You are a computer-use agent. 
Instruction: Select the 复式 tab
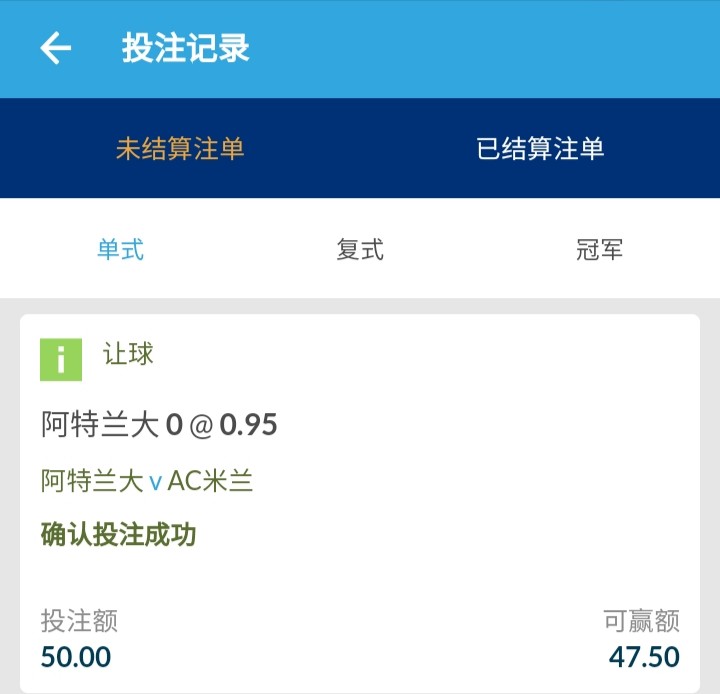(x=360, y=250)
